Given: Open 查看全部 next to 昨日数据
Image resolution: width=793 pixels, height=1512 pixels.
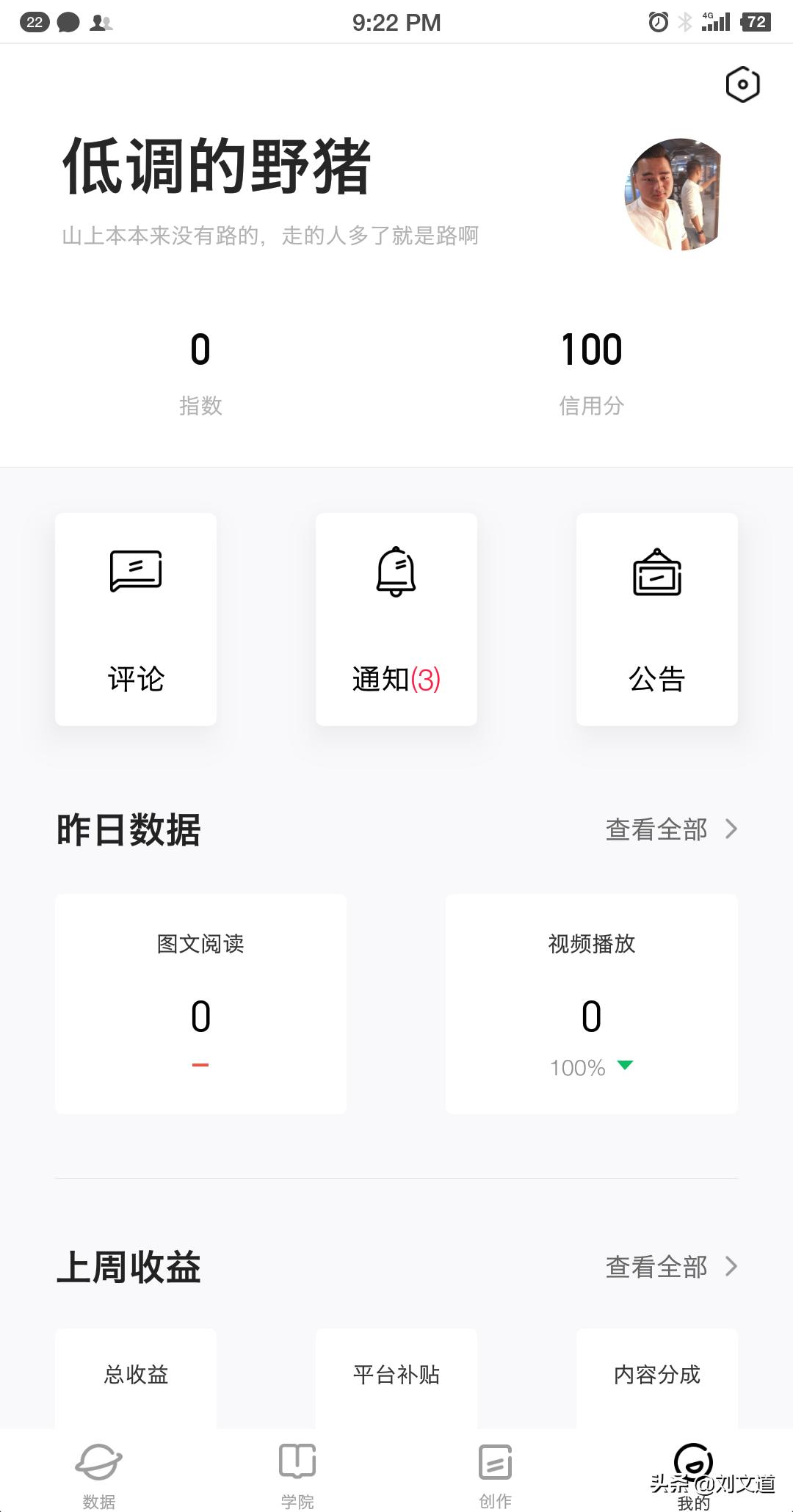Looking at the screenshot, I should click(655, 829).
